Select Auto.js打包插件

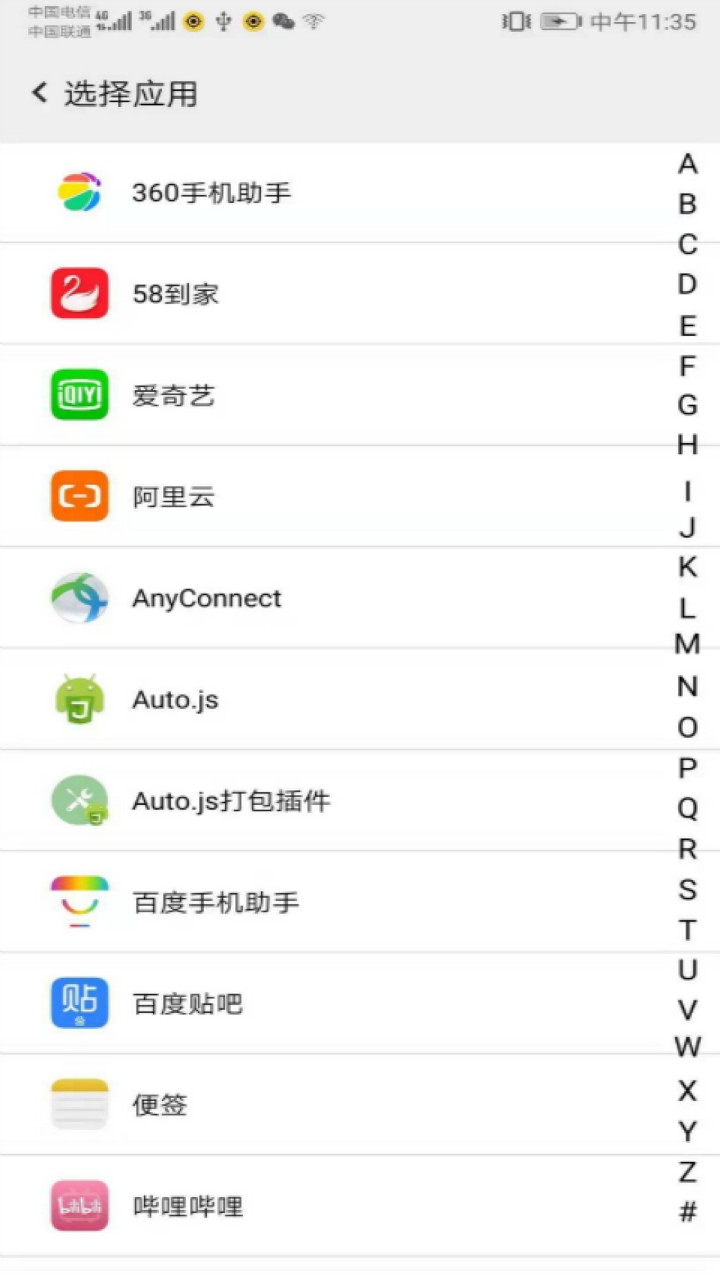pos(231,801)
